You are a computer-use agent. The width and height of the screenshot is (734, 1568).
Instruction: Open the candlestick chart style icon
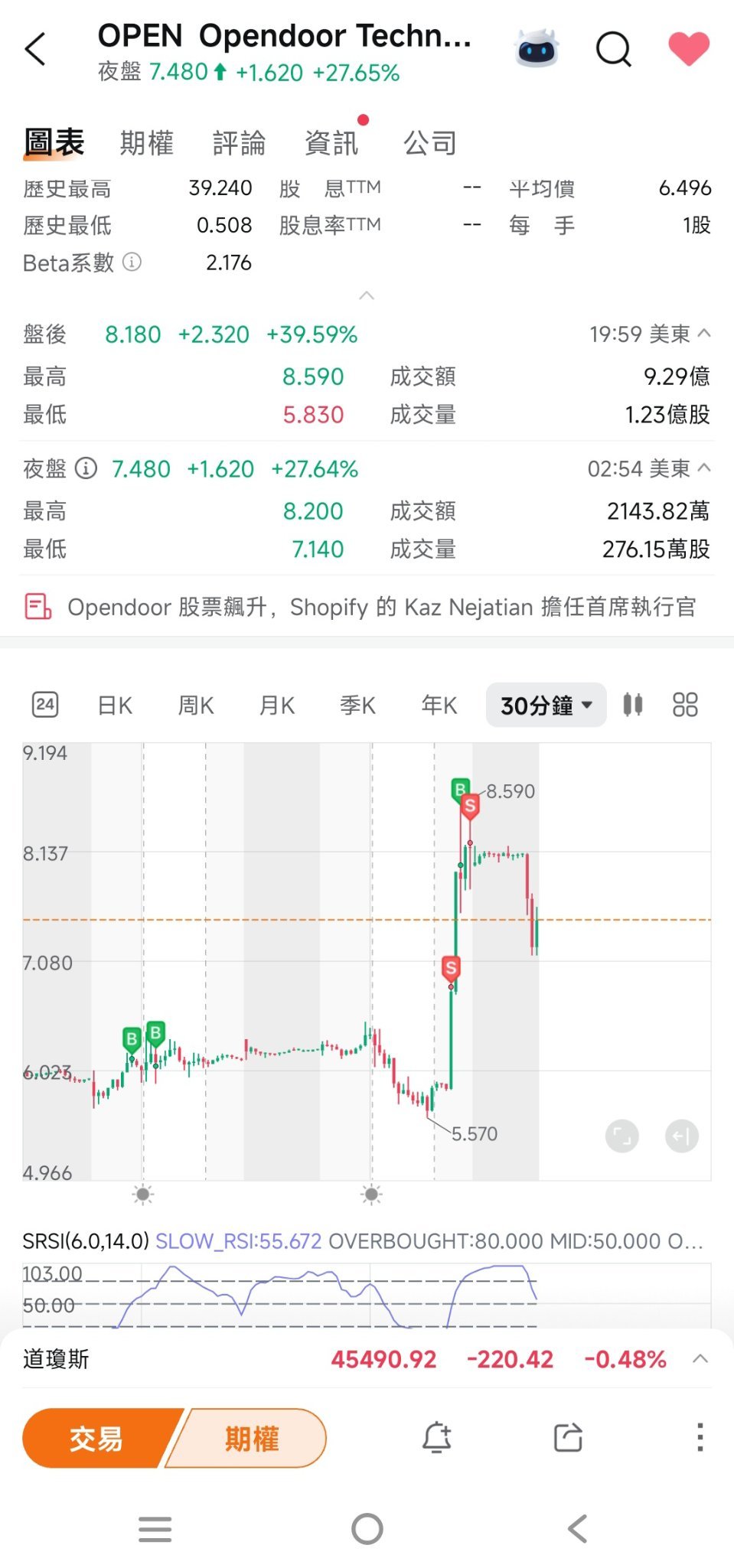(632, 704)
